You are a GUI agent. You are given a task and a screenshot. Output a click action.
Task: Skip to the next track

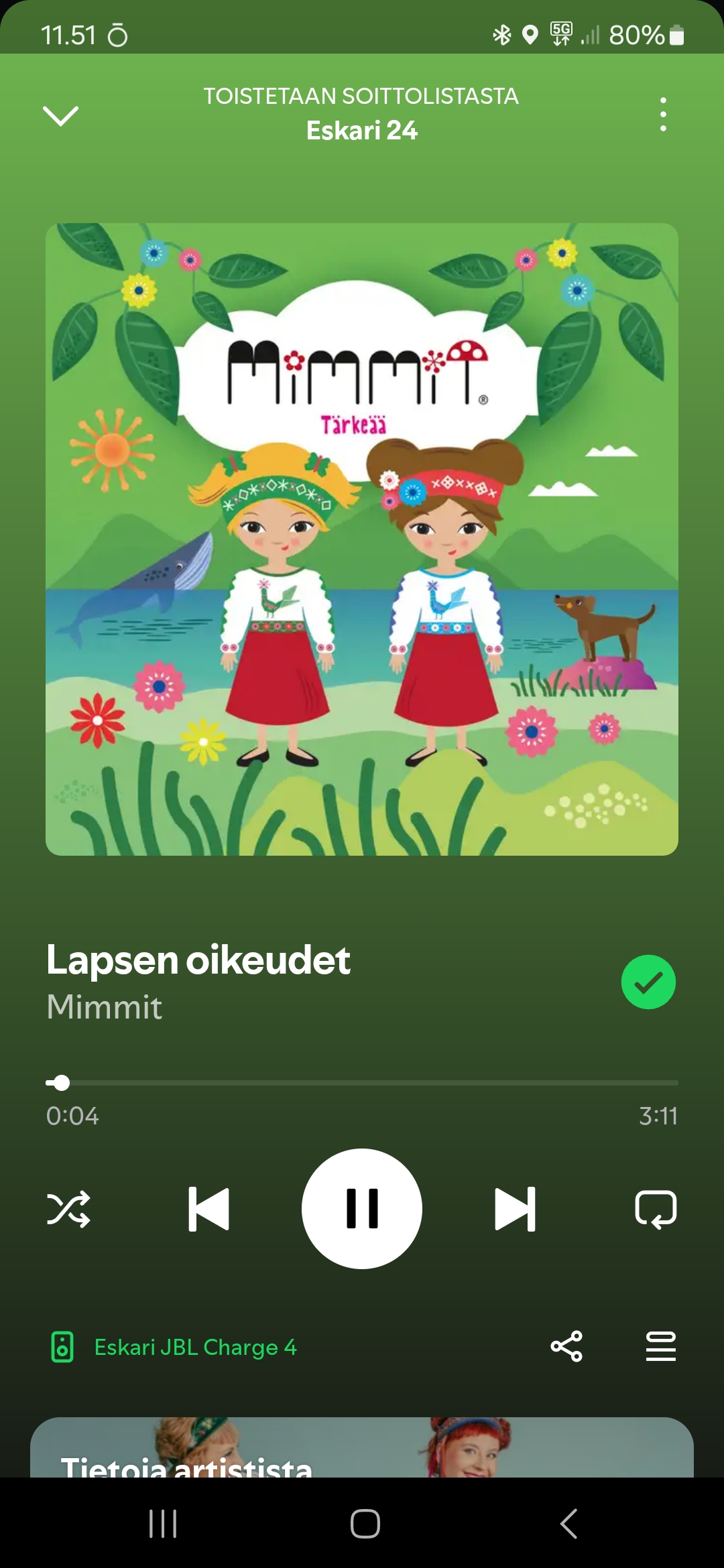[515, 1210]
